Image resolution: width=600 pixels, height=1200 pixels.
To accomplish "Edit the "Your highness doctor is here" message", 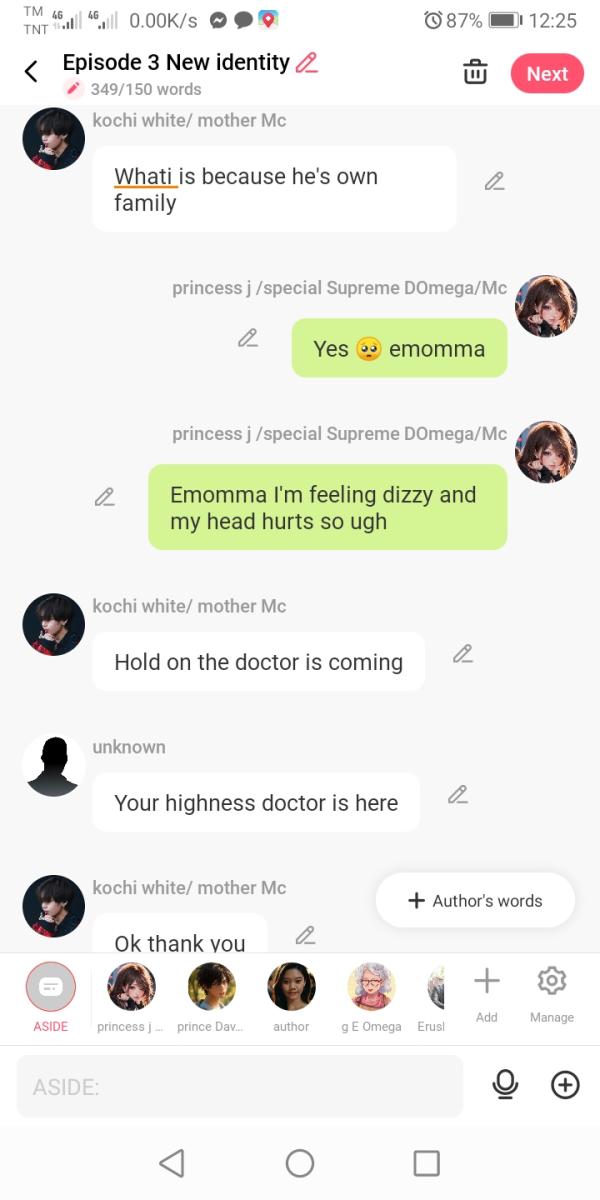I will 458,795.
